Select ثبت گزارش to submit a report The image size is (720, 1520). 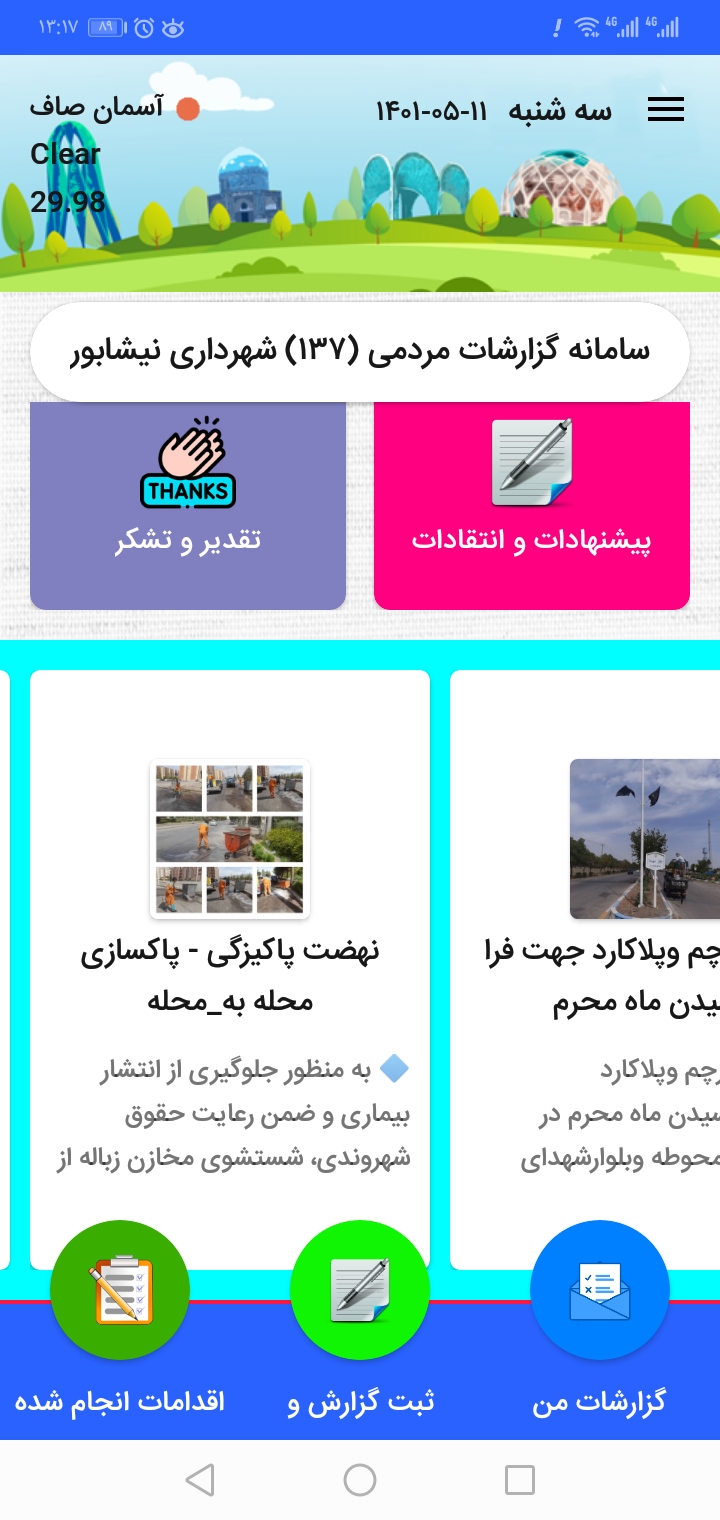pos(360,1320)
